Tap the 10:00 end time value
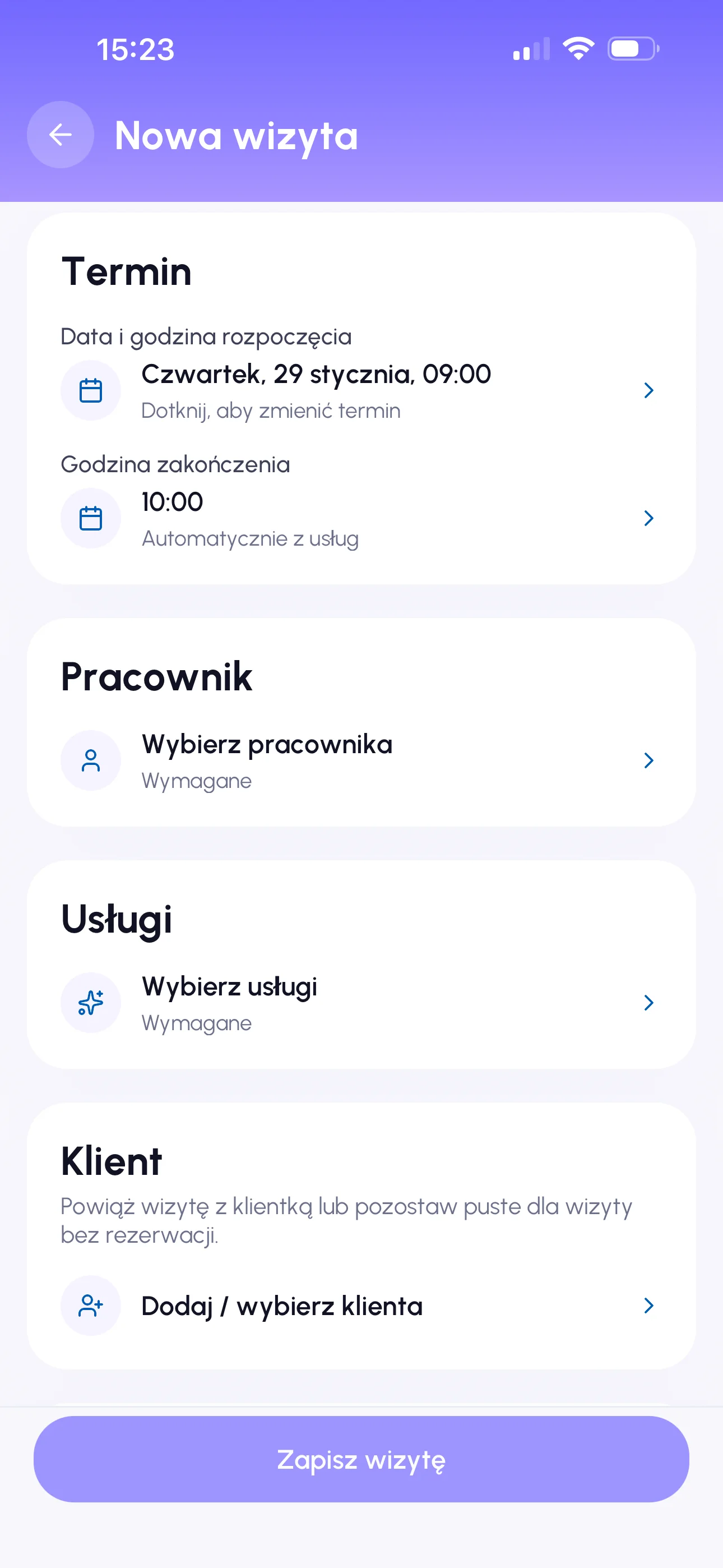The height and width of the screenshot is (1568, 723). (173, 501)
